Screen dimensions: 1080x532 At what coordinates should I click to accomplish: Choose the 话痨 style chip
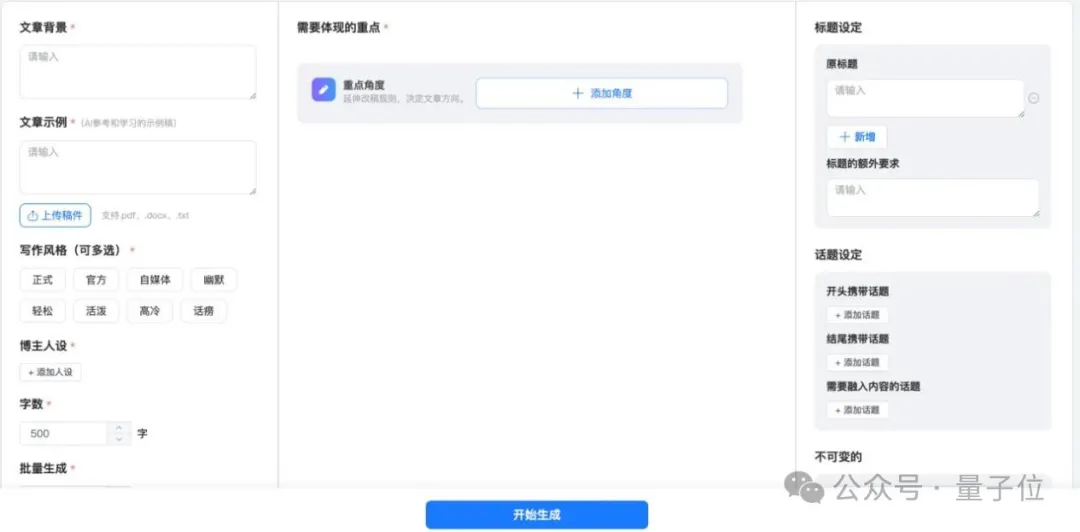click(203, 311)
